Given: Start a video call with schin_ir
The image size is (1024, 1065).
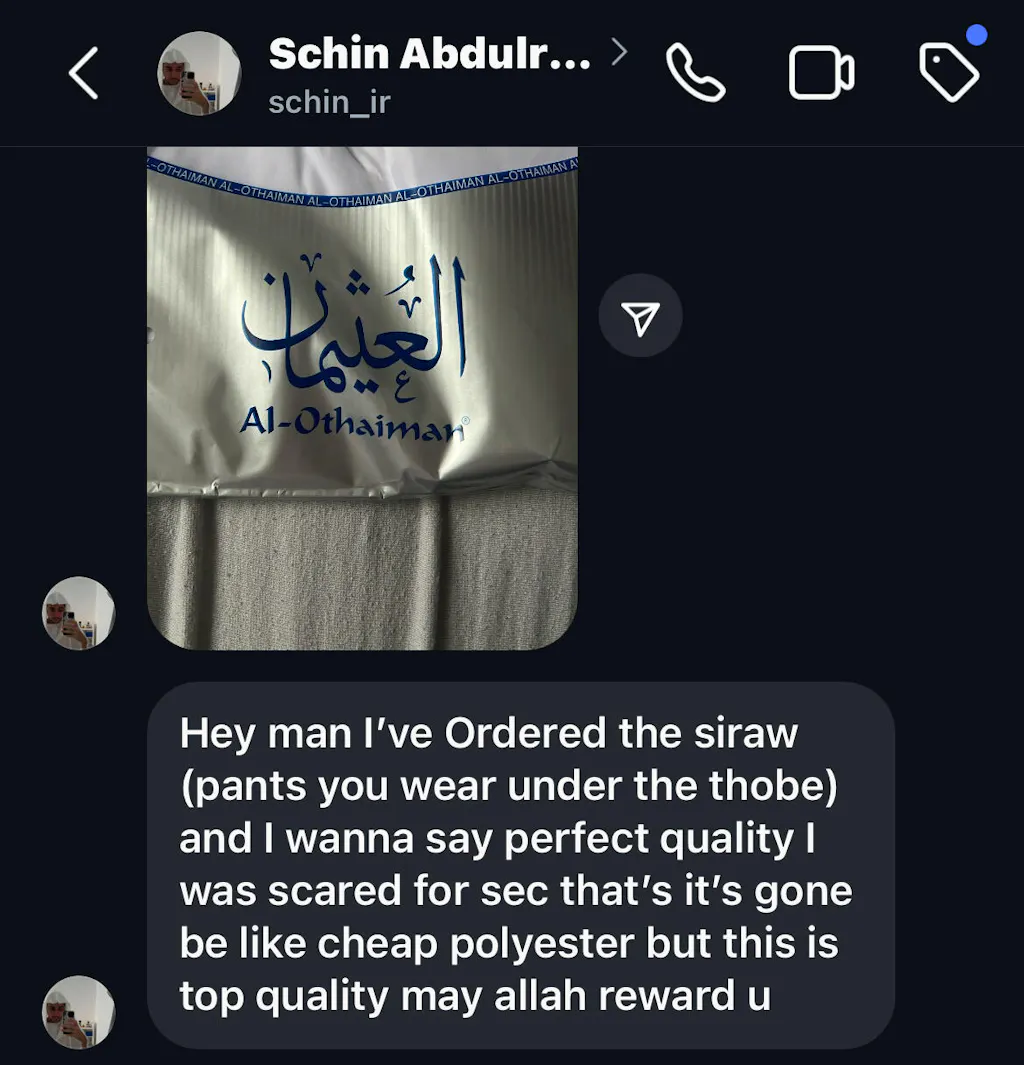Looking at the screenshot, I should point(821,73).
